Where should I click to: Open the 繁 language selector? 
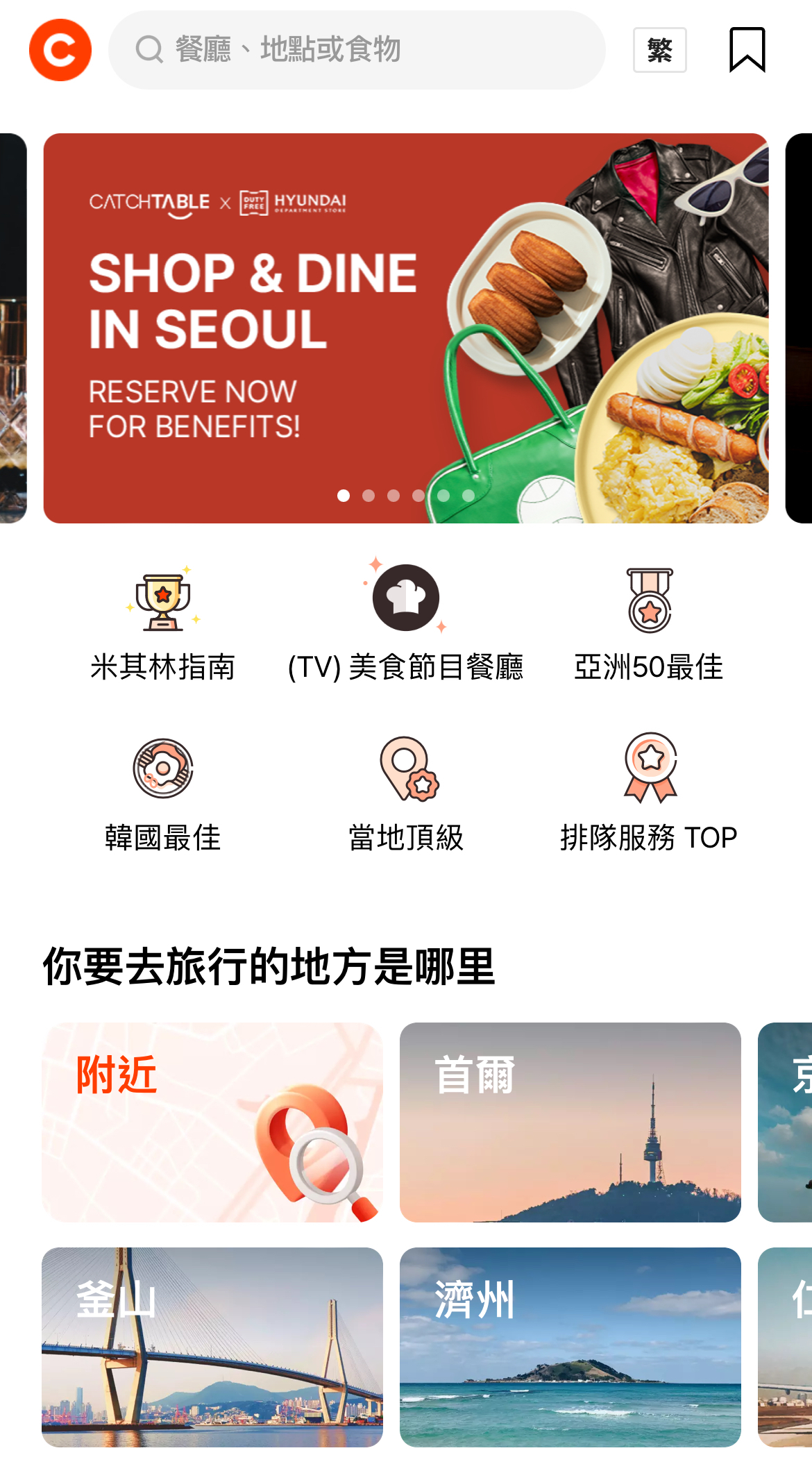(659, 50)
